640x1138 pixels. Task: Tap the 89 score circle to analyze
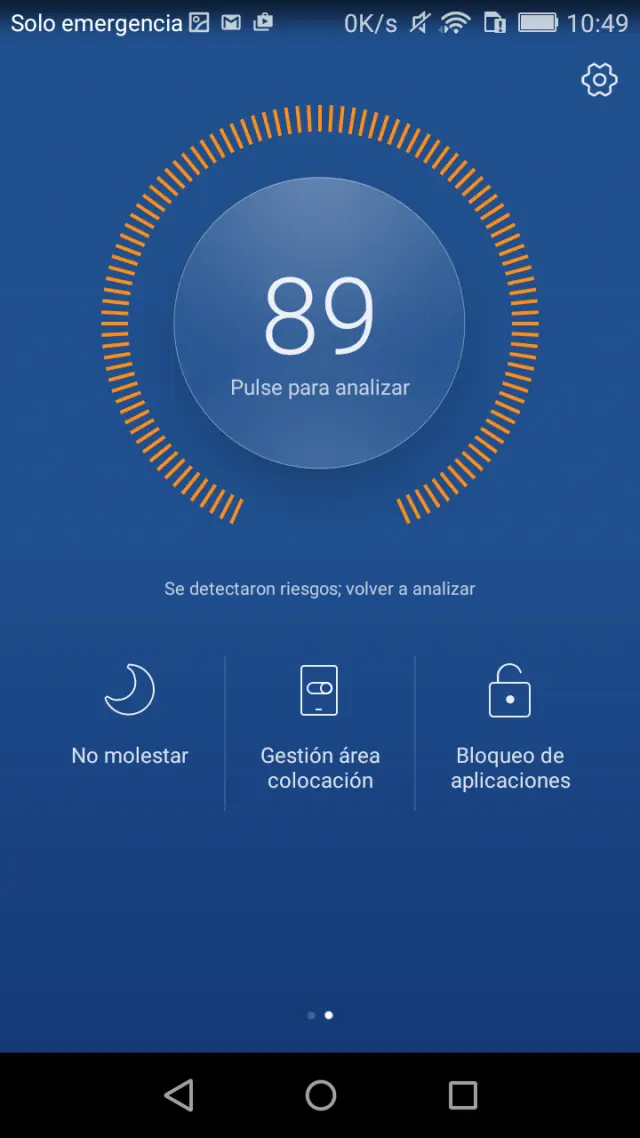319,323
